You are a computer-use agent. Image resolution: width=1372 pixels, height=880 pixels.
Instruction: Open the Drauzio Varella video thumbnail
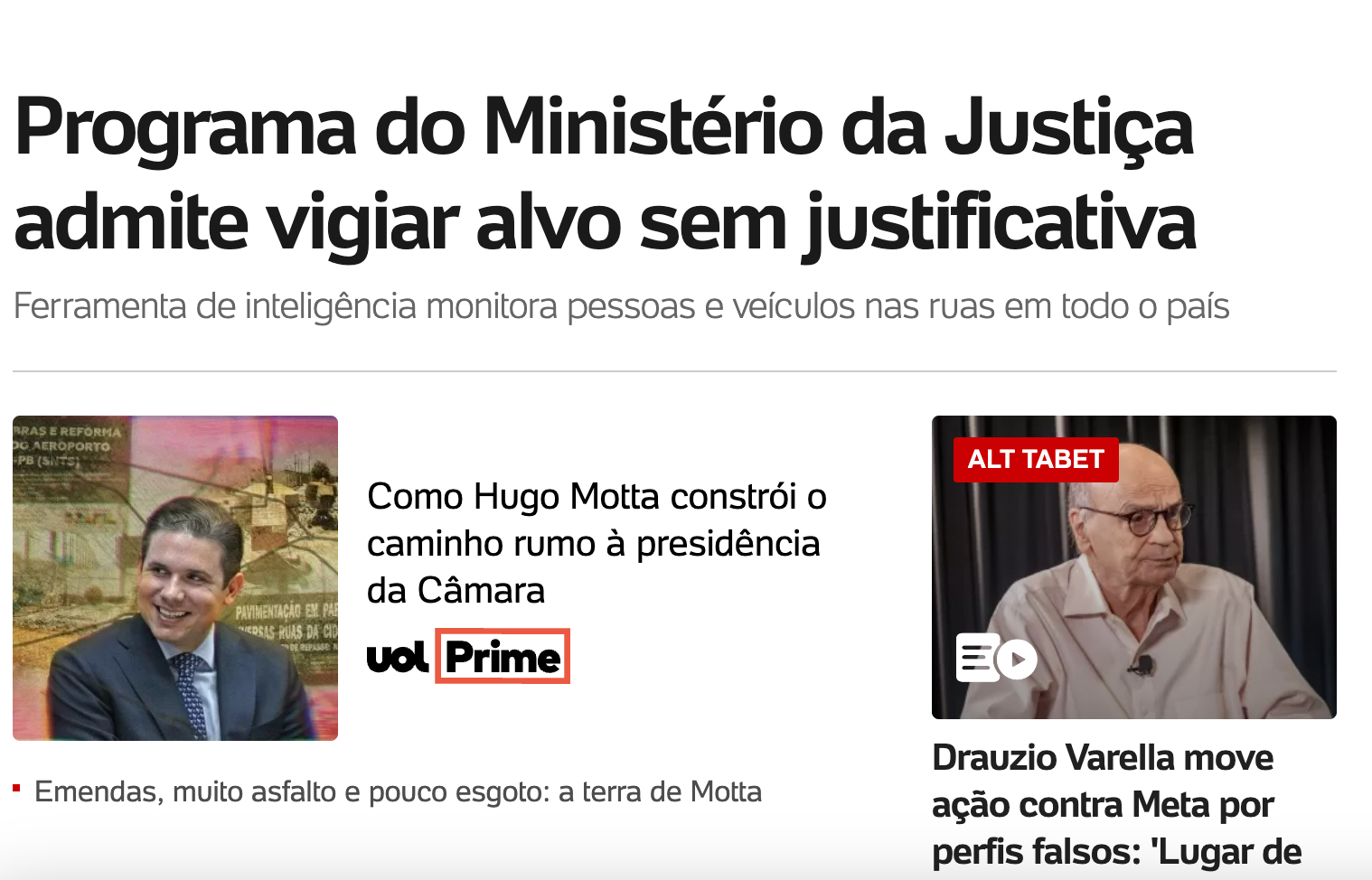coord(1133,567)
